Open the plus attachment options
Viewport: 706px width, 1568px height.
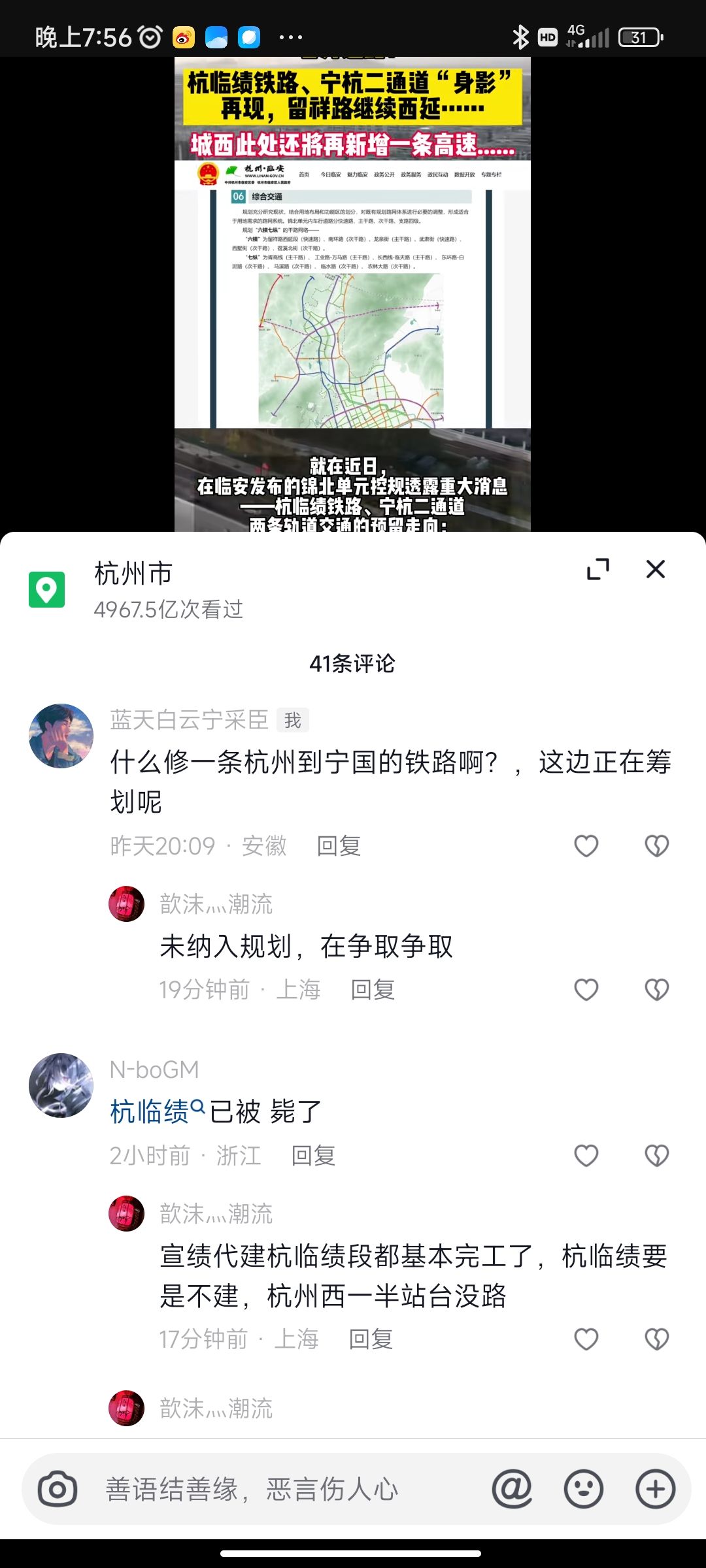tap(655, 1489)
